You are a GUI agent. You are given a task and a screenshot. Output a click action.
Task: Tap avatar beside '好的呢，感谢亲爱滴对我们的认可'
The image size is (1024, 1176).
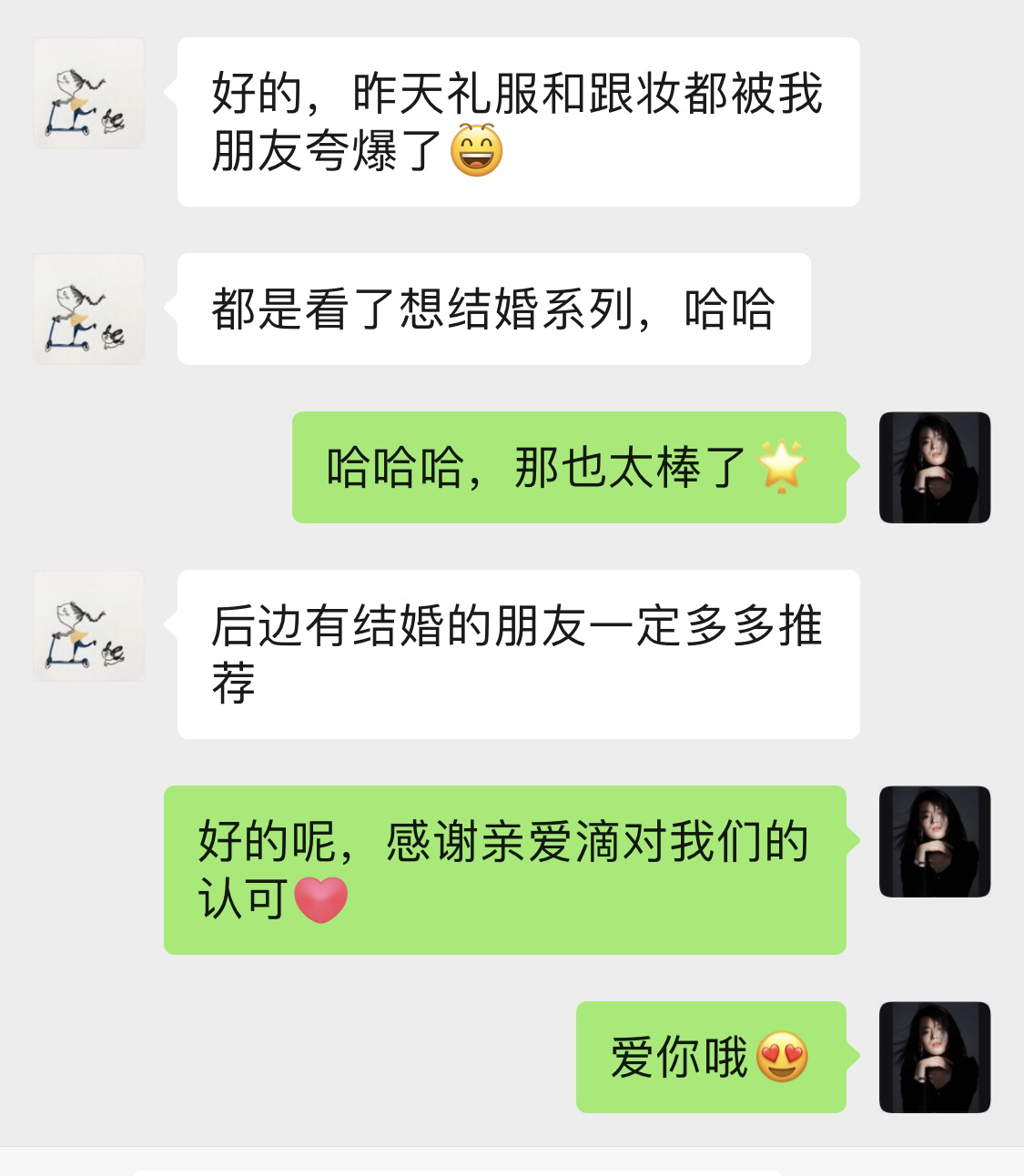tap(935, 842)
